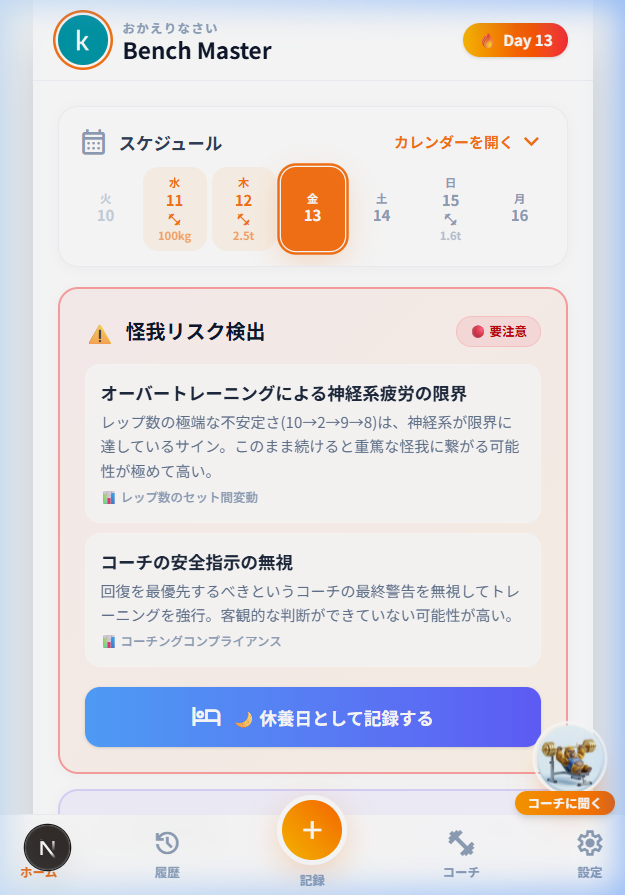This screenshot has width=625, height=895.
Task: Select Tuesday 10 in the schedule
Action: (105, 209)
